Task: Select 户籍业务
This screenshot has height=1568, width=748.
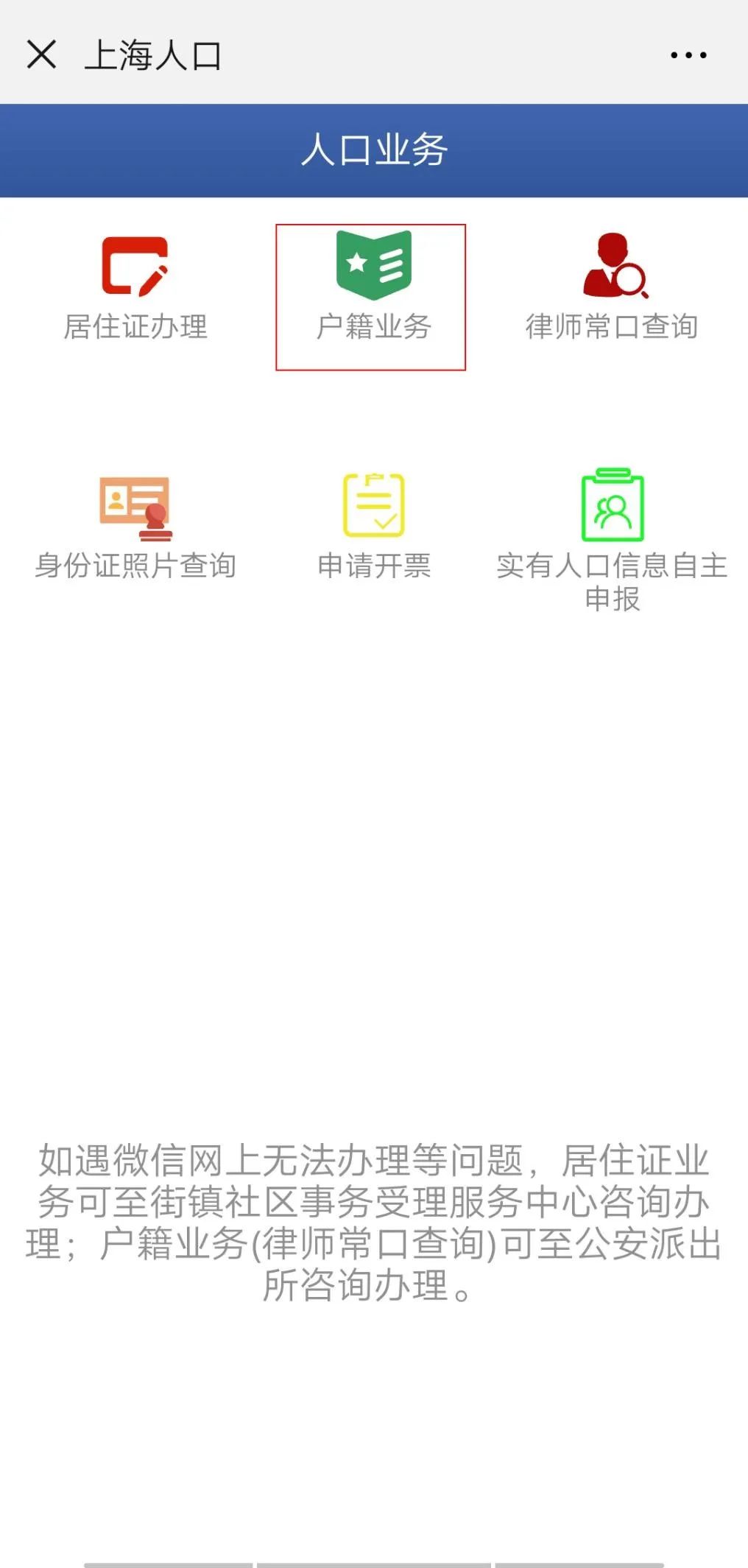Action: [x=373, y=288]
